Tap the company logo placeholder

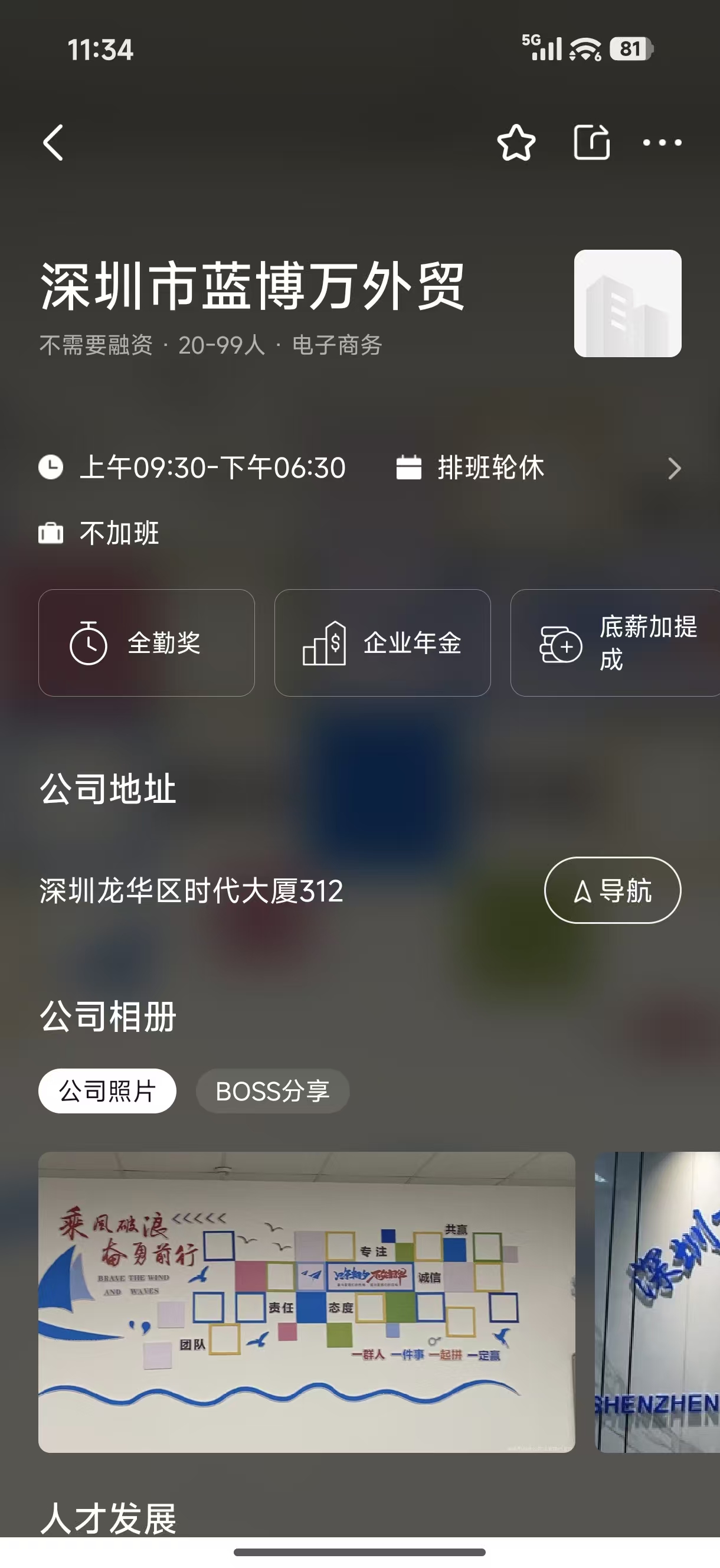coord(627,303)
